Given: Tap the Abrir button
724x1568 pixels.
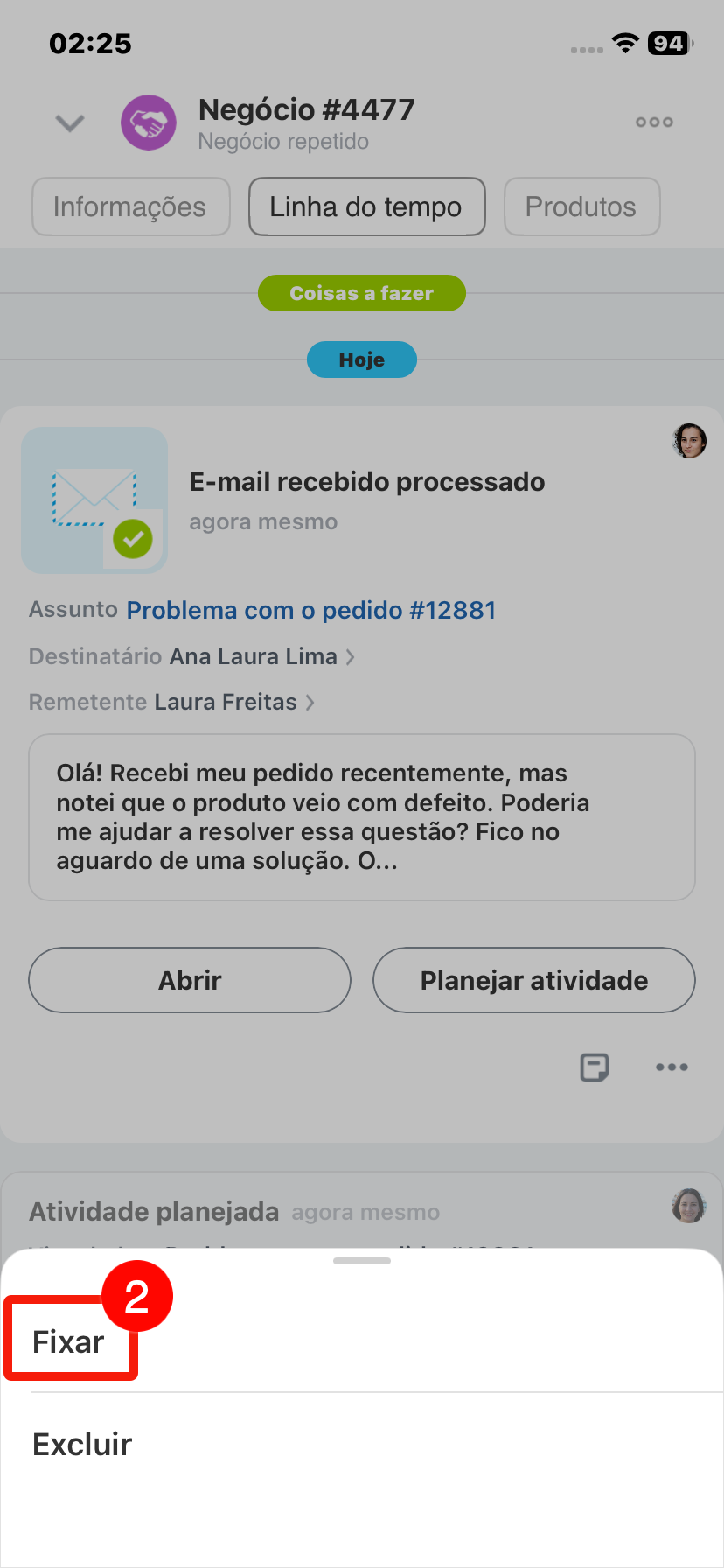Looking at the screenshot, I should [x=190, y=980].
